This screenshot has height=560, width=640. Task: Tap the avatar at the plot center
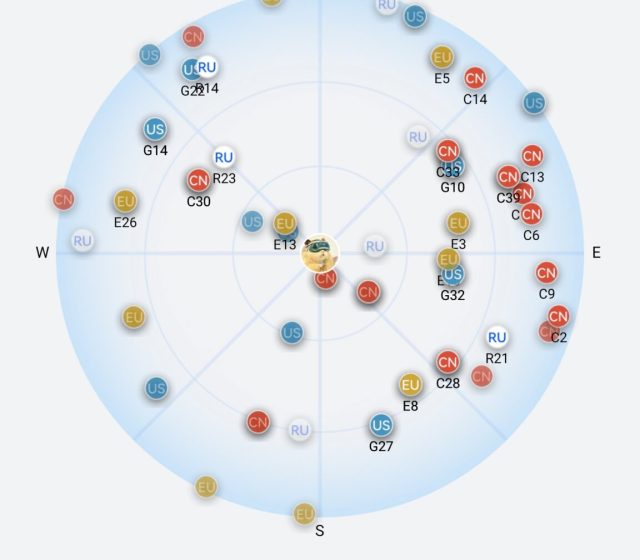point(320,252)
